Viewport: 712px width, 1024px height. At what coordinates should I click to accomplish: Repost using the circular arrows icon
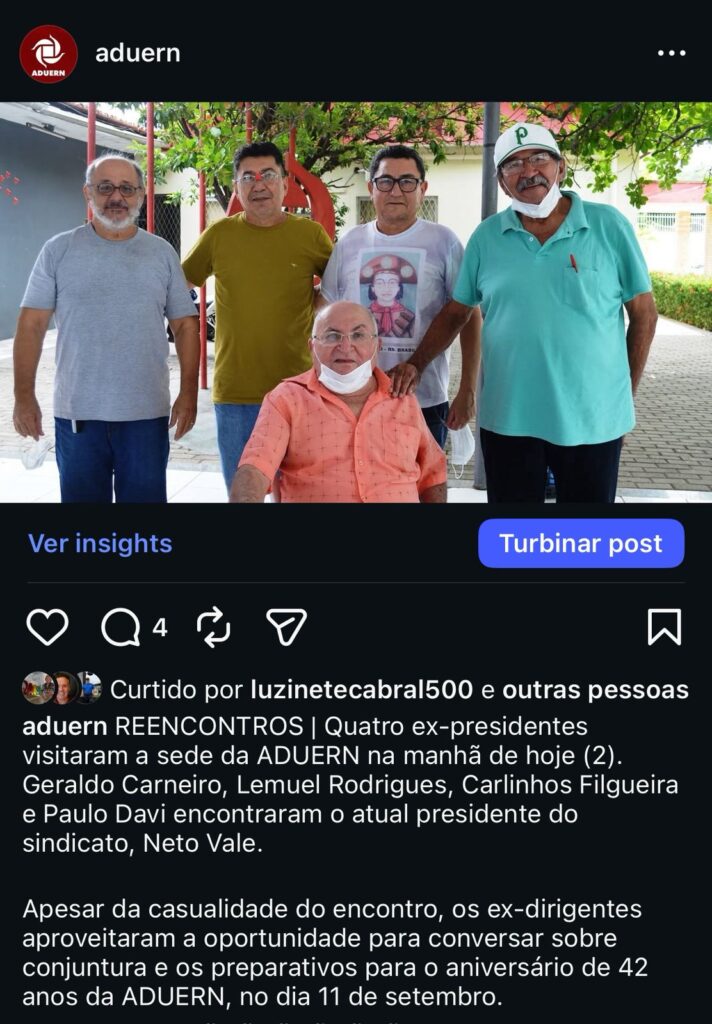pos(213,627)
